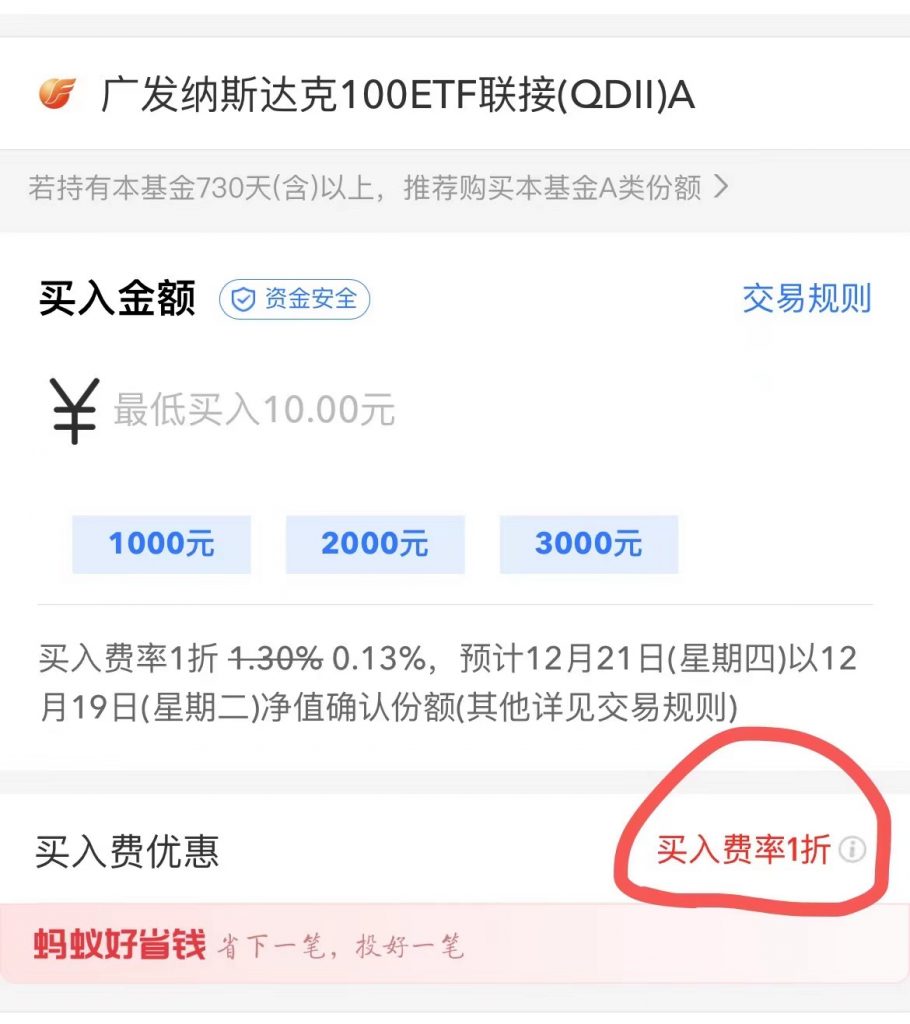Screen dimensions: 910x1024
Task: Tap the 资金安全 badge
Action: 295,299
